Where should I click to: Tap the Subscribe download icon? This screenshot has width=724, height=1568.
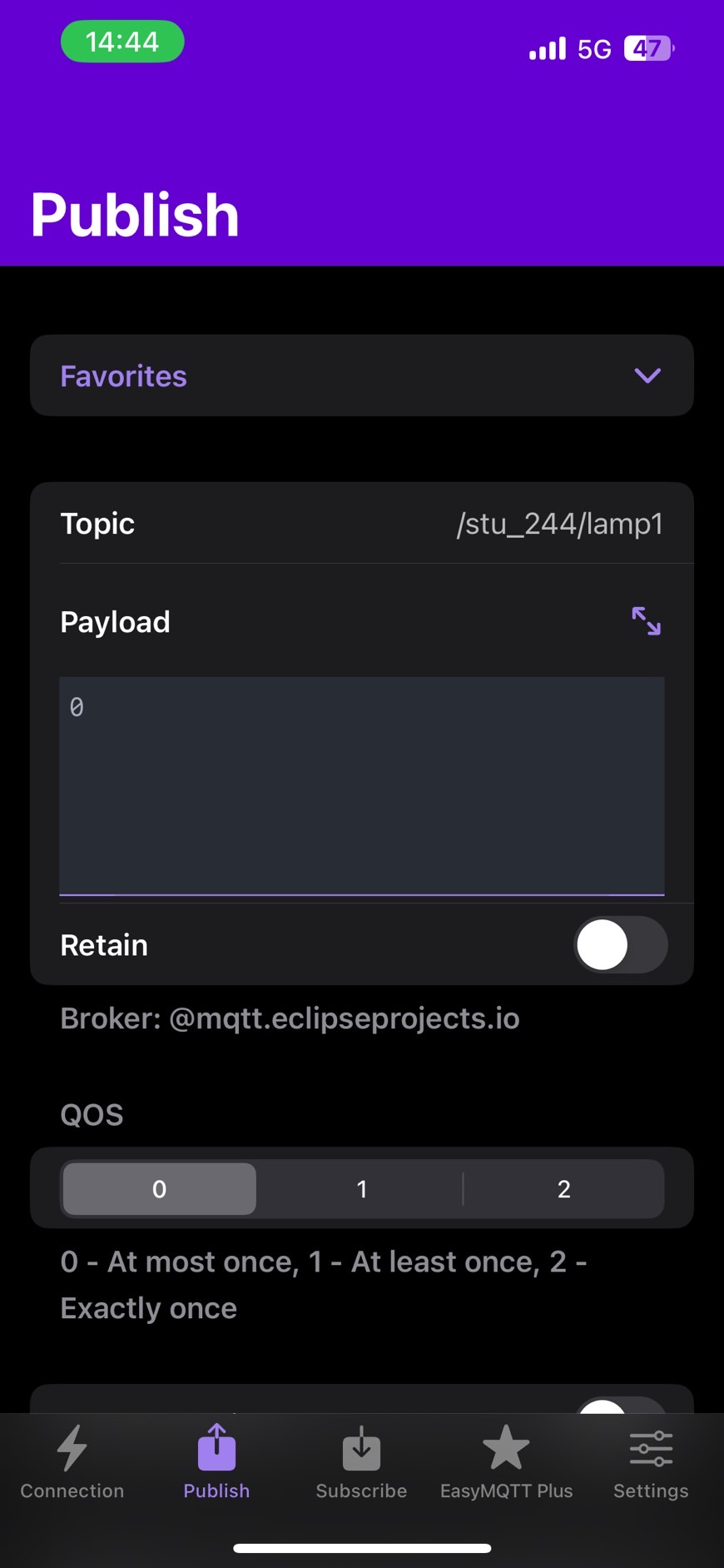click(x=361, y=1449)
